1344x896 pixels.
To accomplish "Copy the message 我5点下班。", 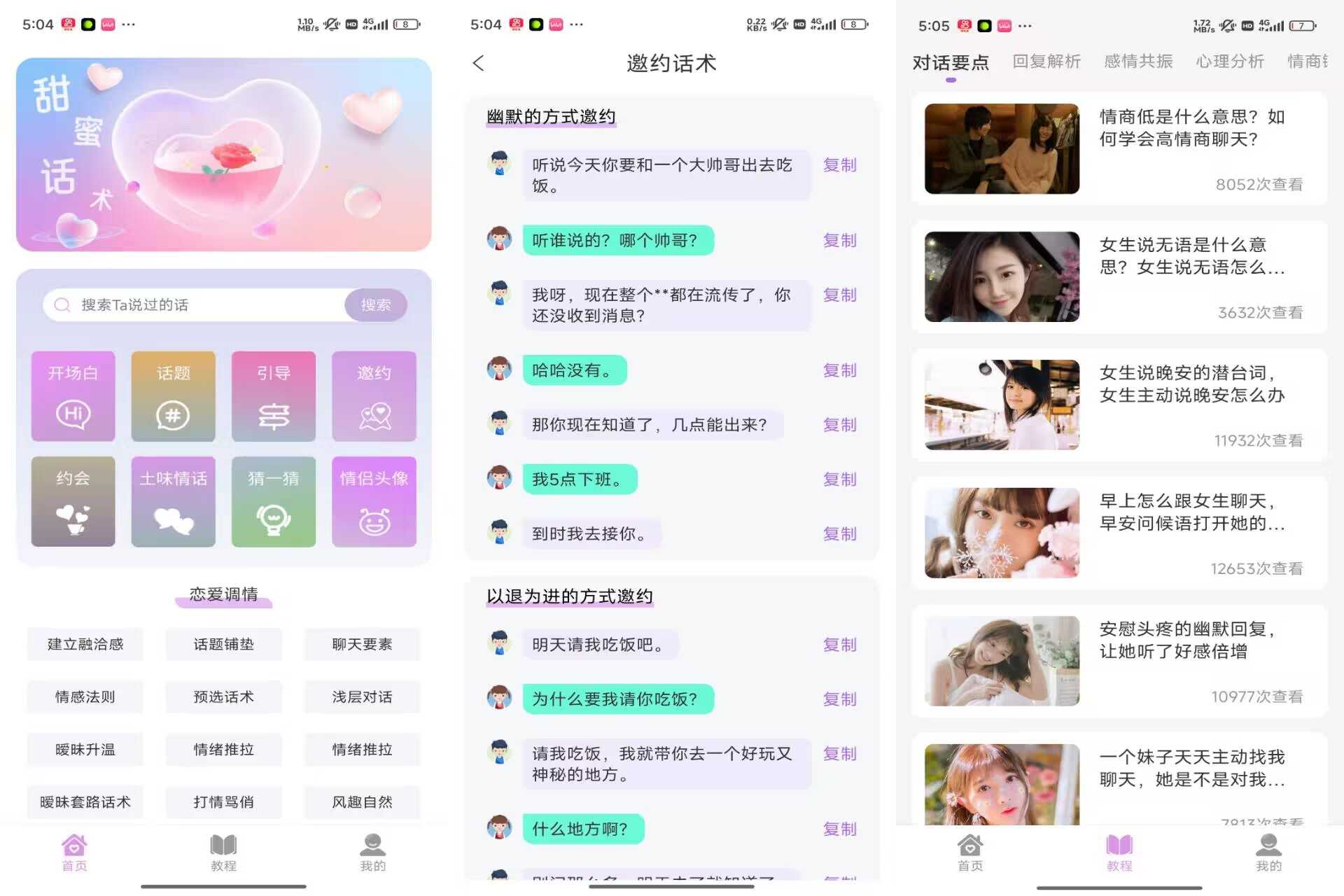I will [x=839, y=479].
